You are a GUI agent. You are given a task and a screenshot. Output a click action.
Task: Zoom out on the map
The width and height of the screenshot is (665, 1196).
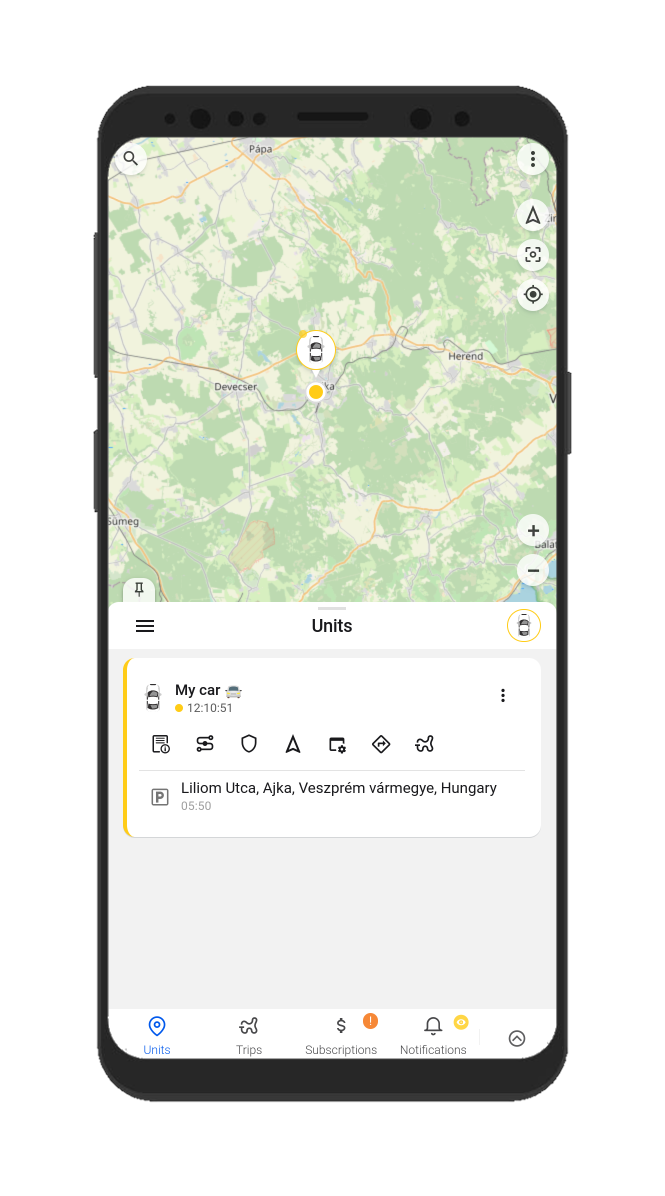tap(533, 571)
